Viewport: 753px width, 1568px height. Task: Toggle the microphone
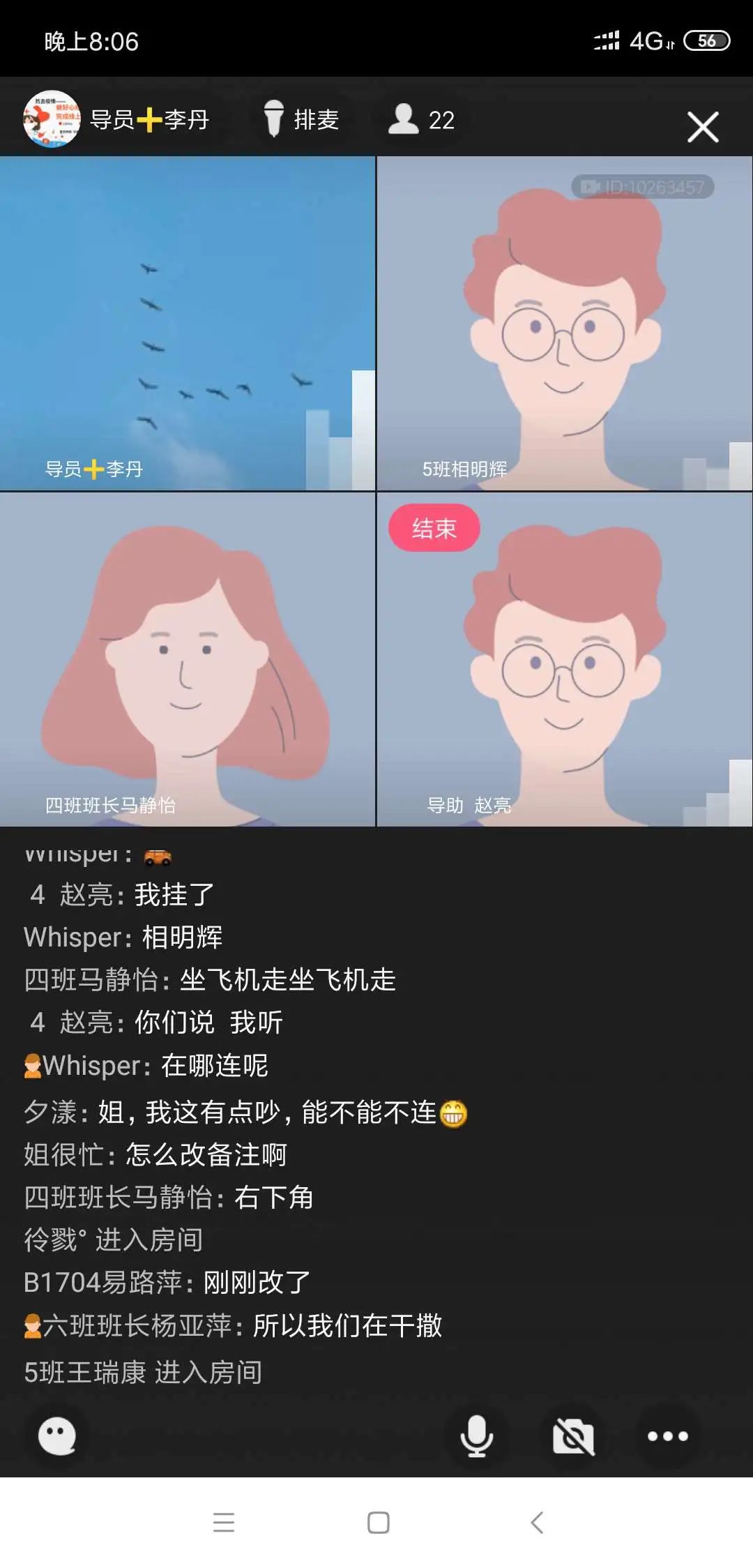[477, 1435]
